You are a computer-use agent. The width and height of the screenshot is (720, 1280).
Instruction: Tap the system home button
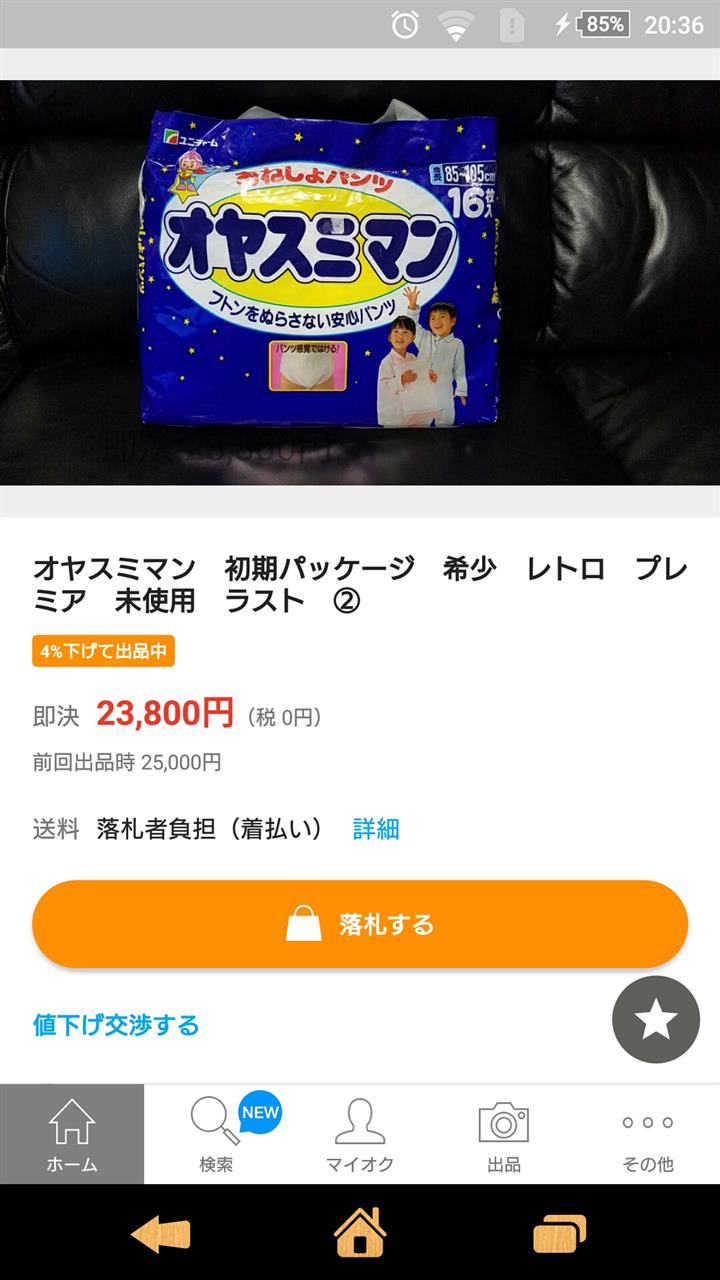tap(360, 1232)
